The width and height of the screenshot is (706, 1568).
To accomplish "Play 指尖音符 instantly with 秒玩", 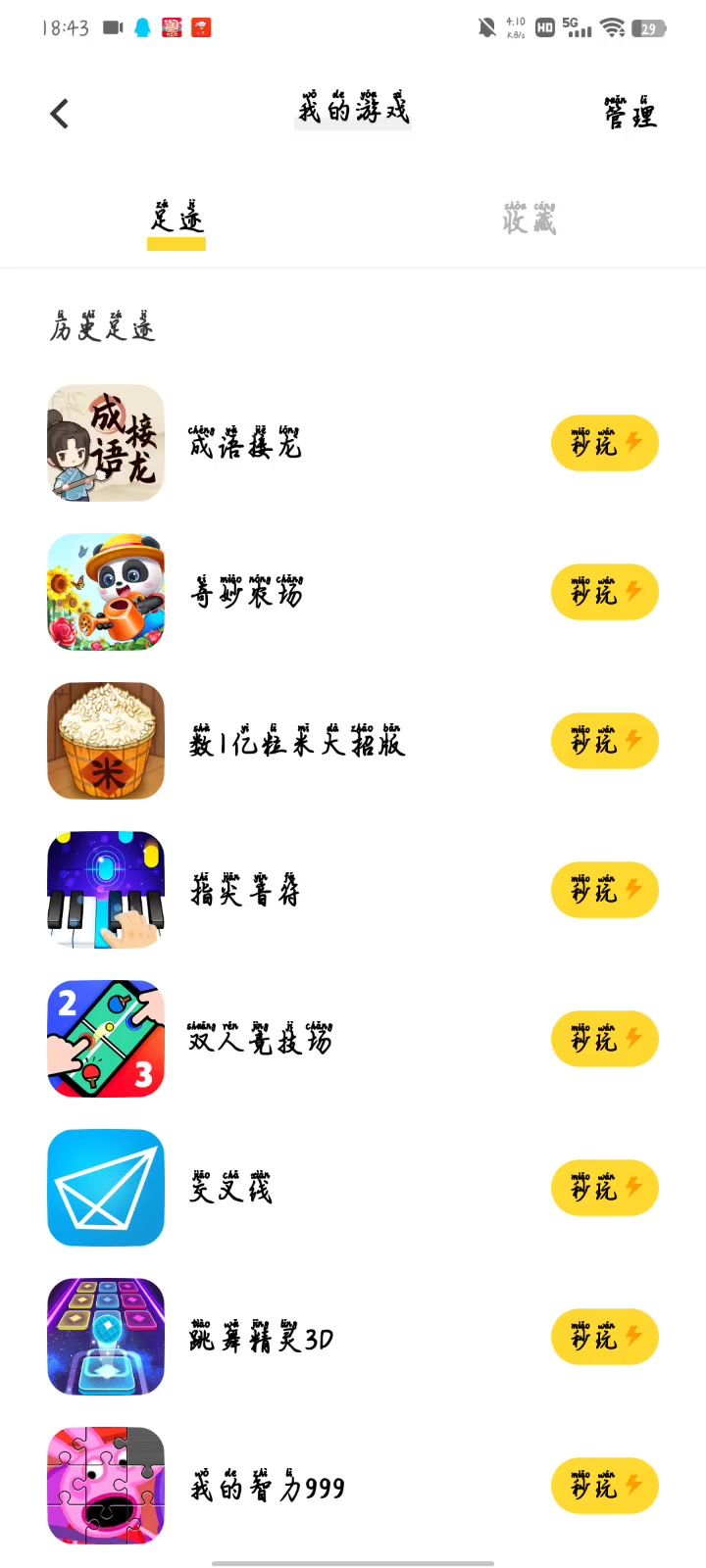I will (x=604, y=890).
